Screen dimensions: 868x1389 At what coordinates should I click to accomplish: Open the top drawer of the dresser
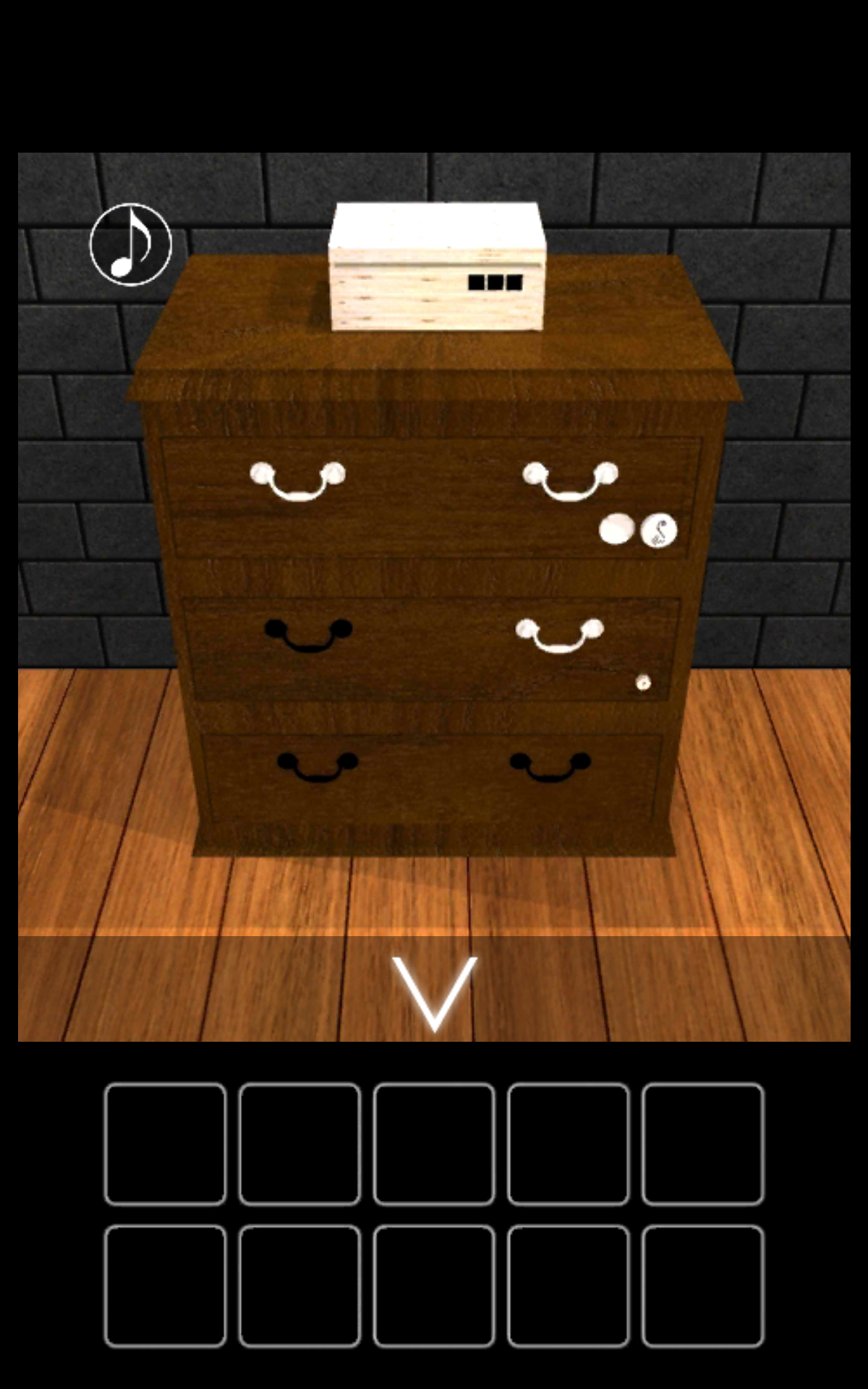point(431,497)
